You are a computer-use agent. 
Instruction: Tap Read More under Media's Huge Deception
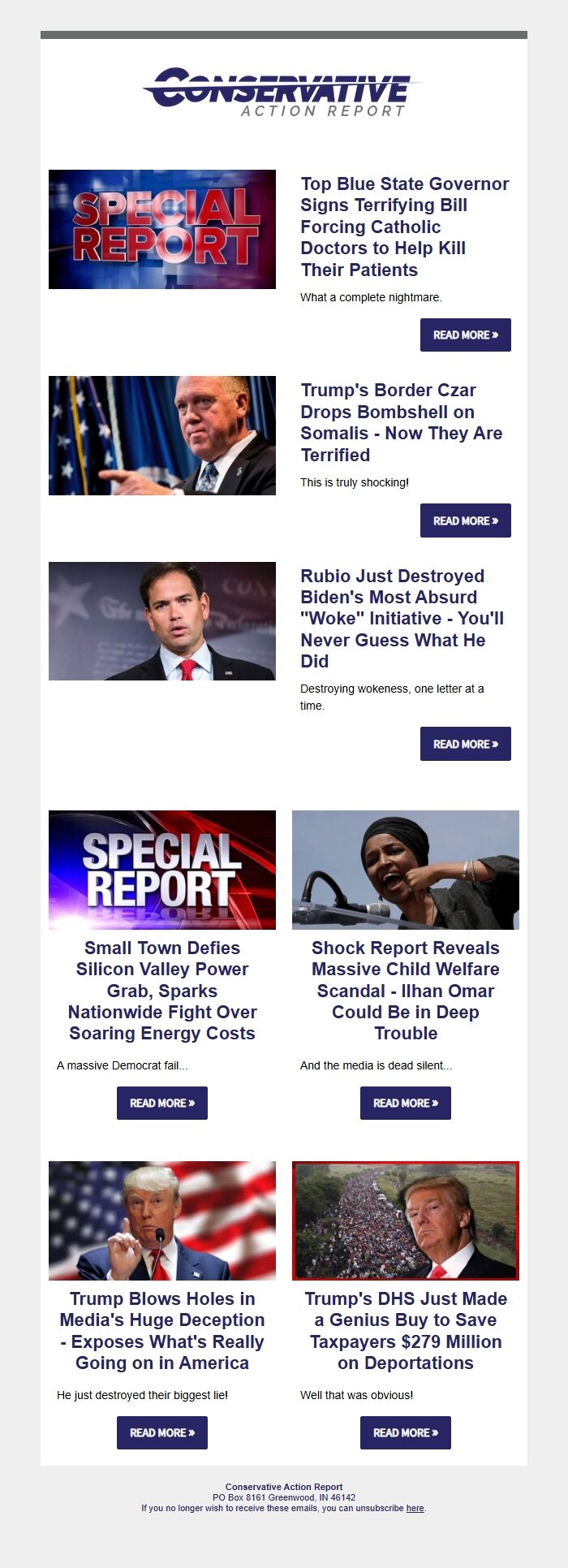tap(162, 1432)
